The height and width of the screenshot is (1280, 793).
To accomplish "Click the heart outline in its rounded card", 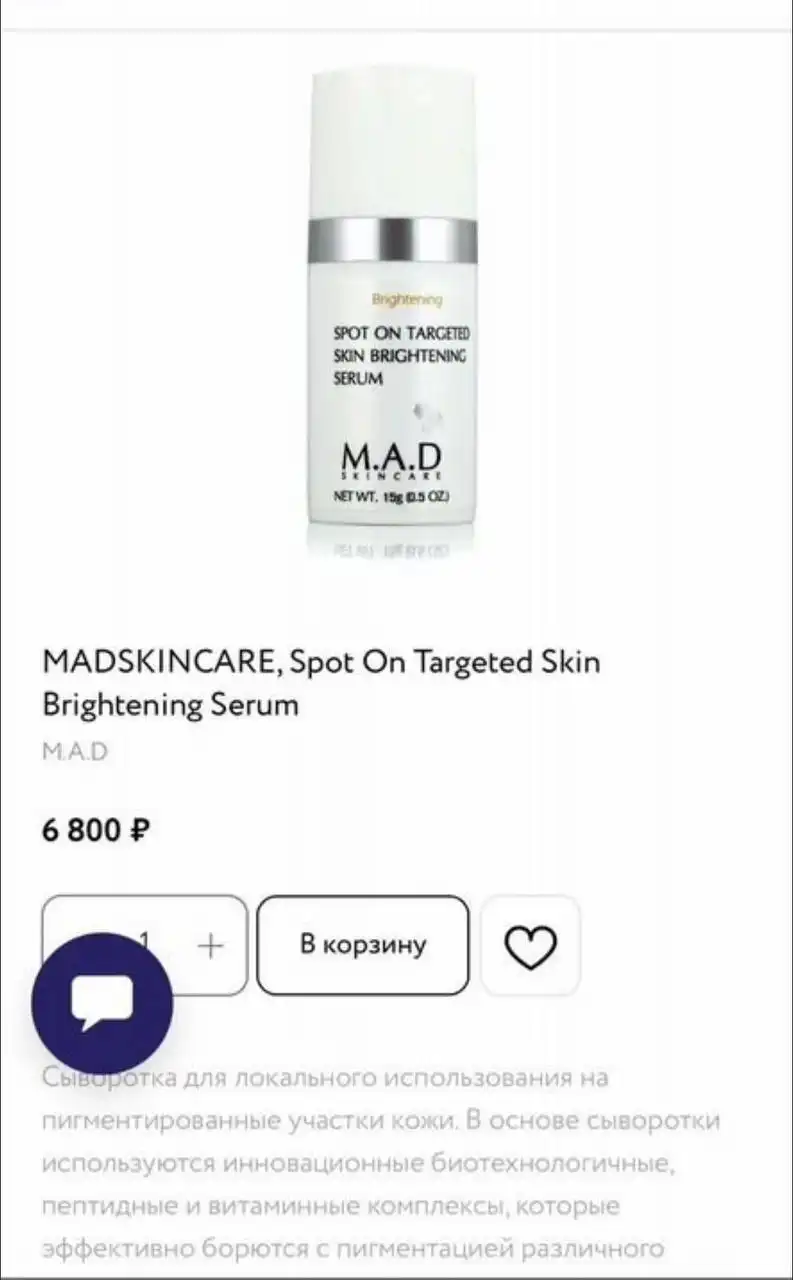I will [x=531, y=944].
